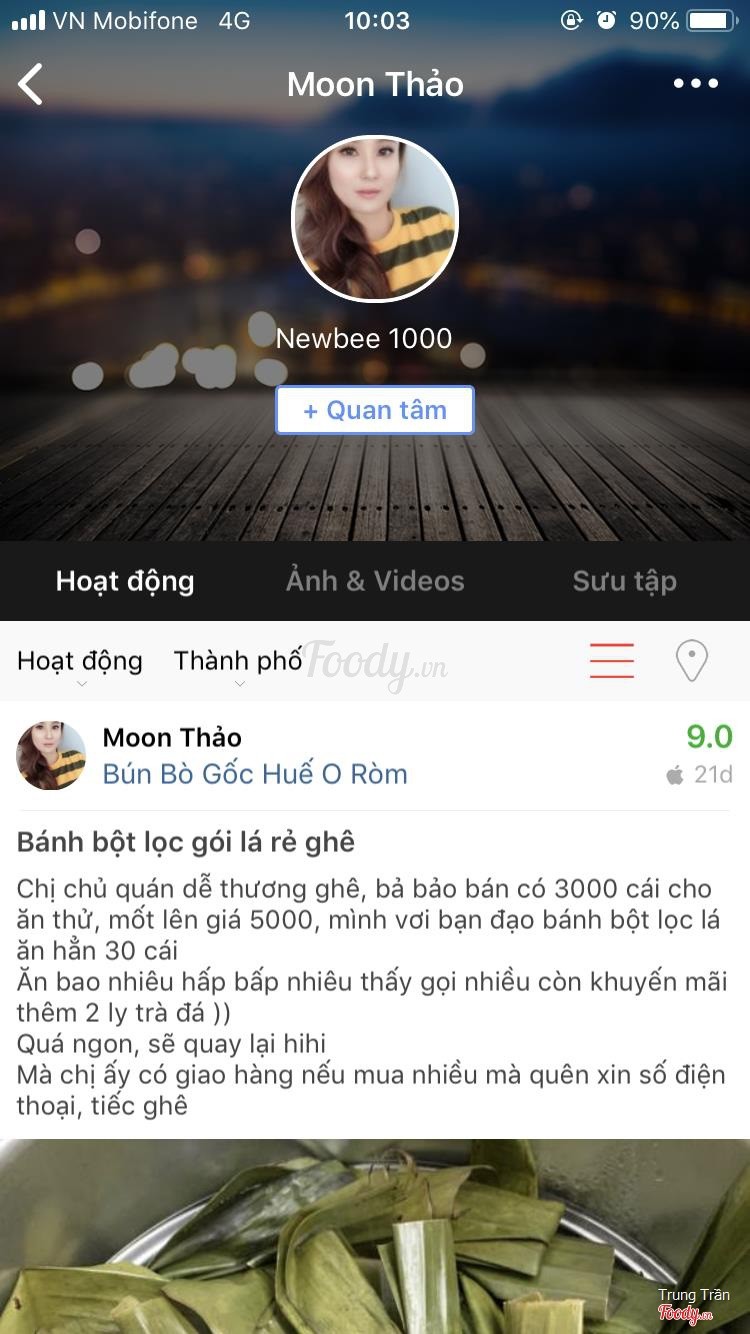The height and width of the screenshot is (1334, 750).
Task: Switch to the Hoạt động tab
Action: (x=125, y=581)
